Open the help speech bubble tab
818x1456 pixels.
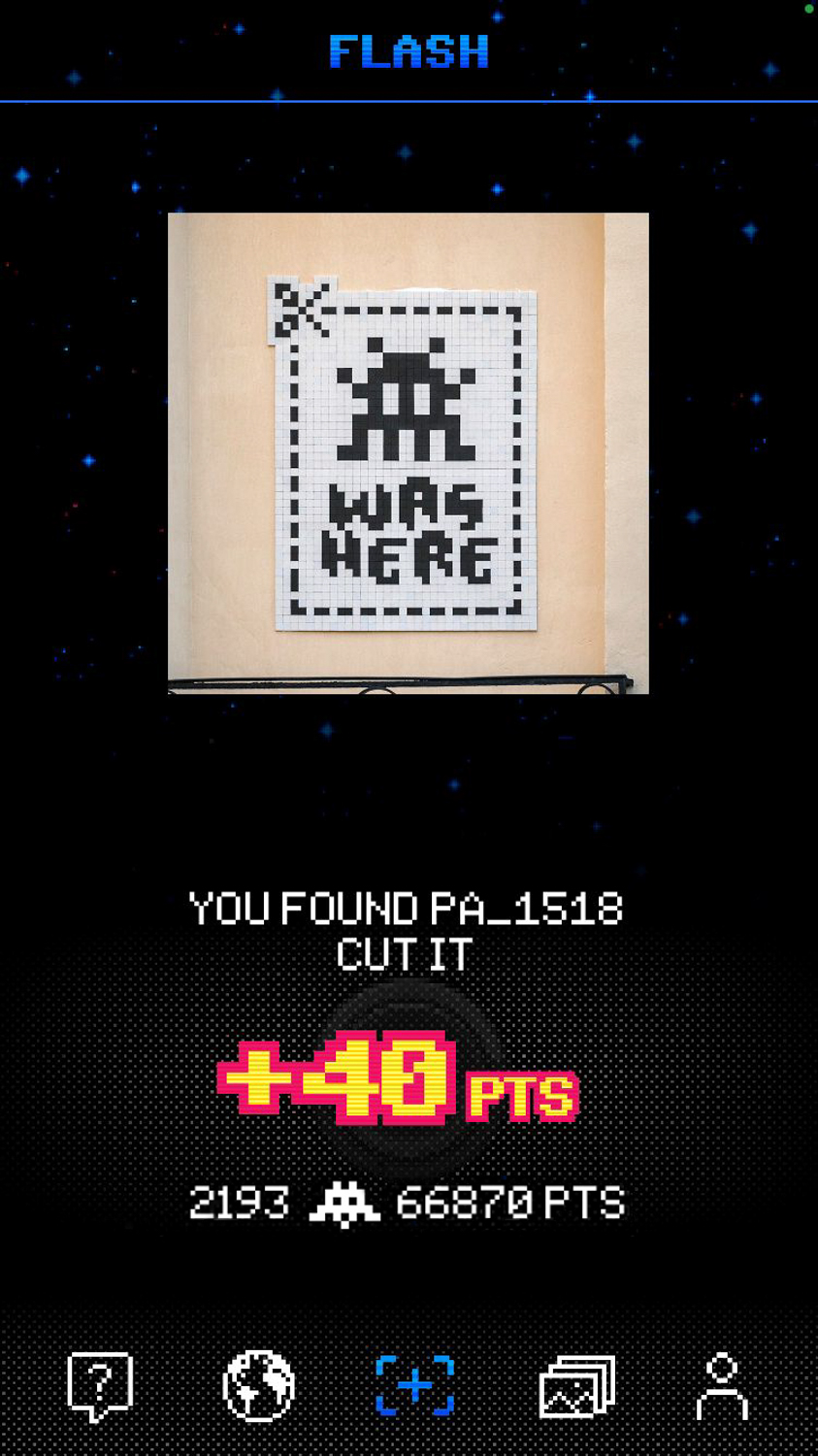[x=100, y=1386]
